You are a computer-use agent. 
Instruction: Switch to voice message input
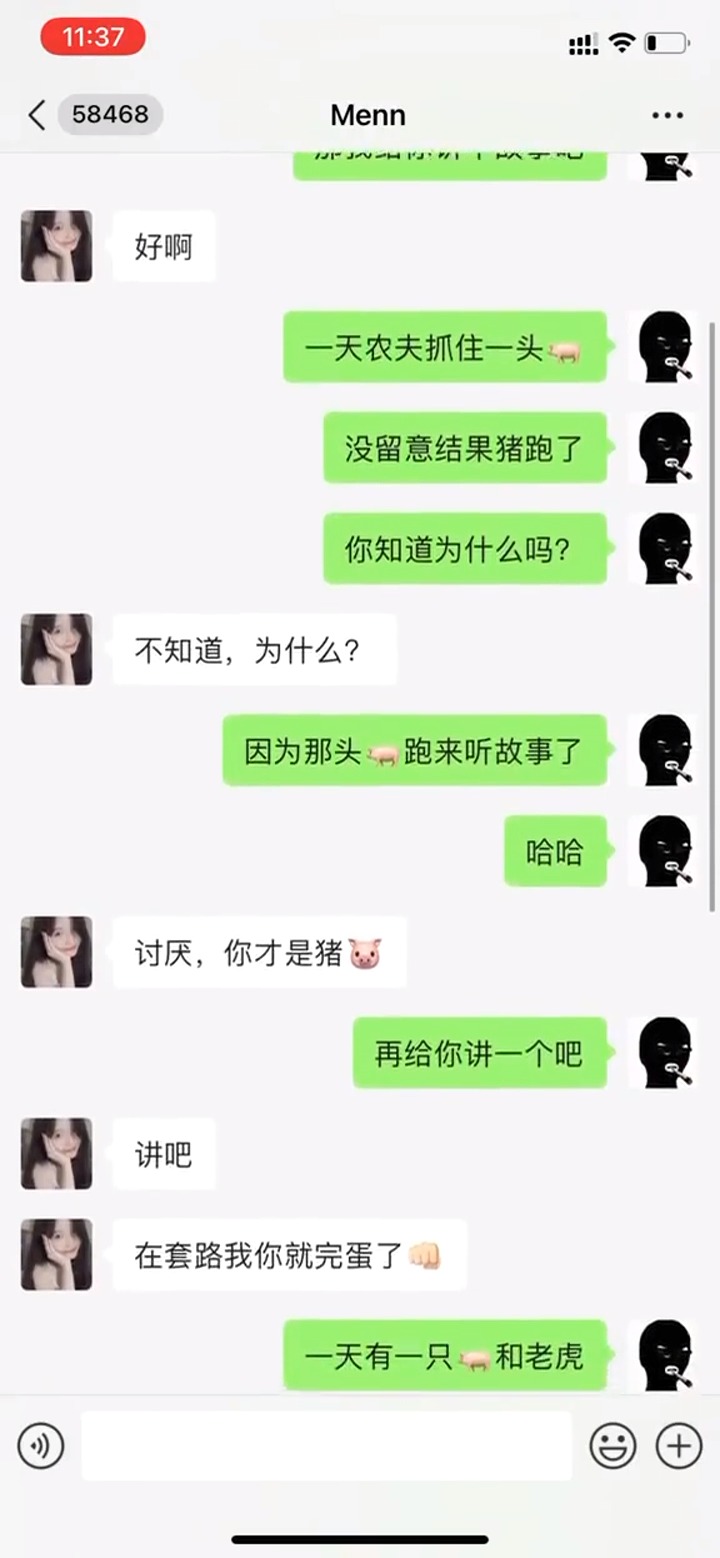(x=41, y=1446)
